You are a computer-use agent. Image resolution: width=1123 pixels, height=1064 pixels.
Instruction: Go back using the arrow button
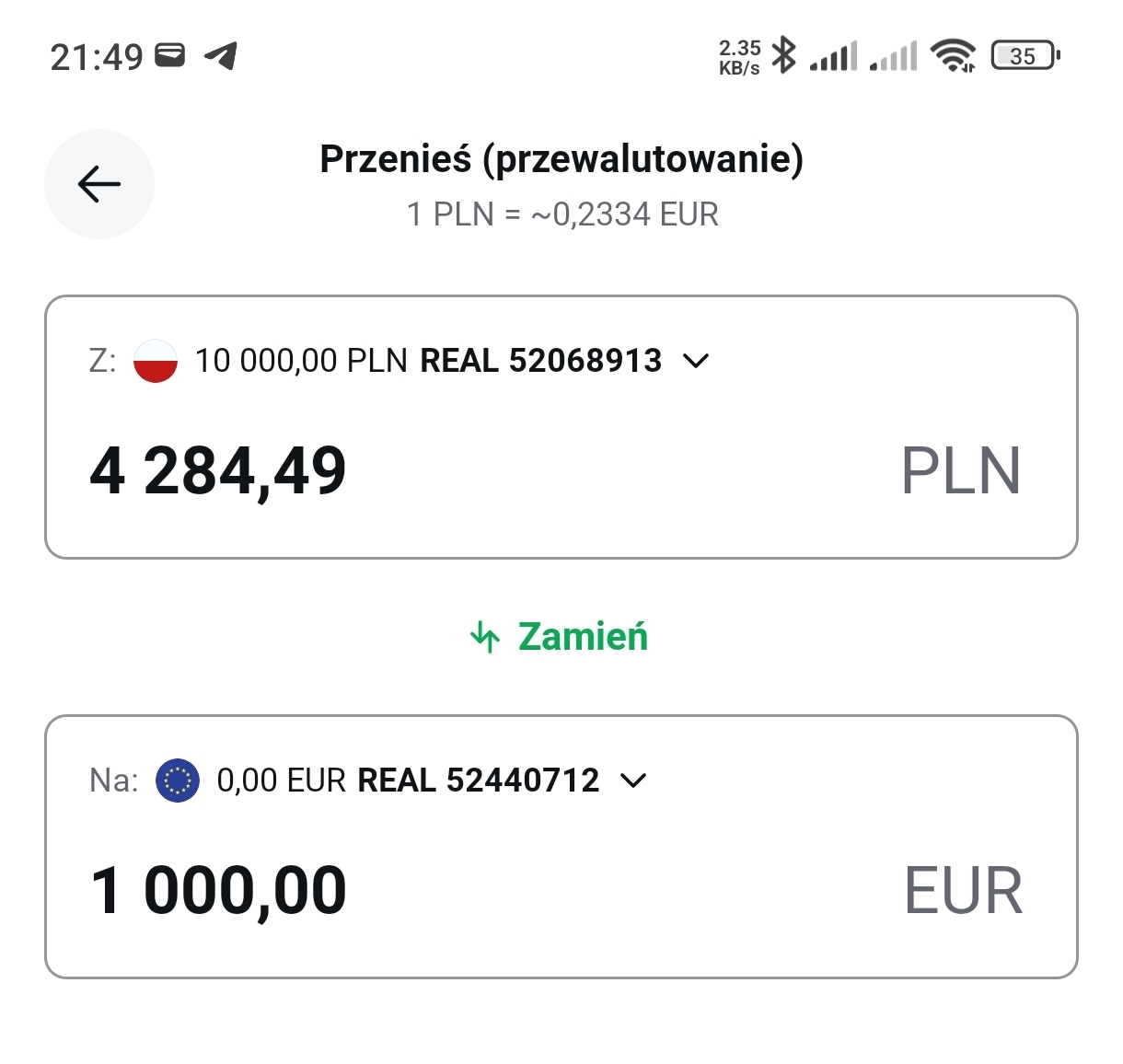tap(99, 184)
